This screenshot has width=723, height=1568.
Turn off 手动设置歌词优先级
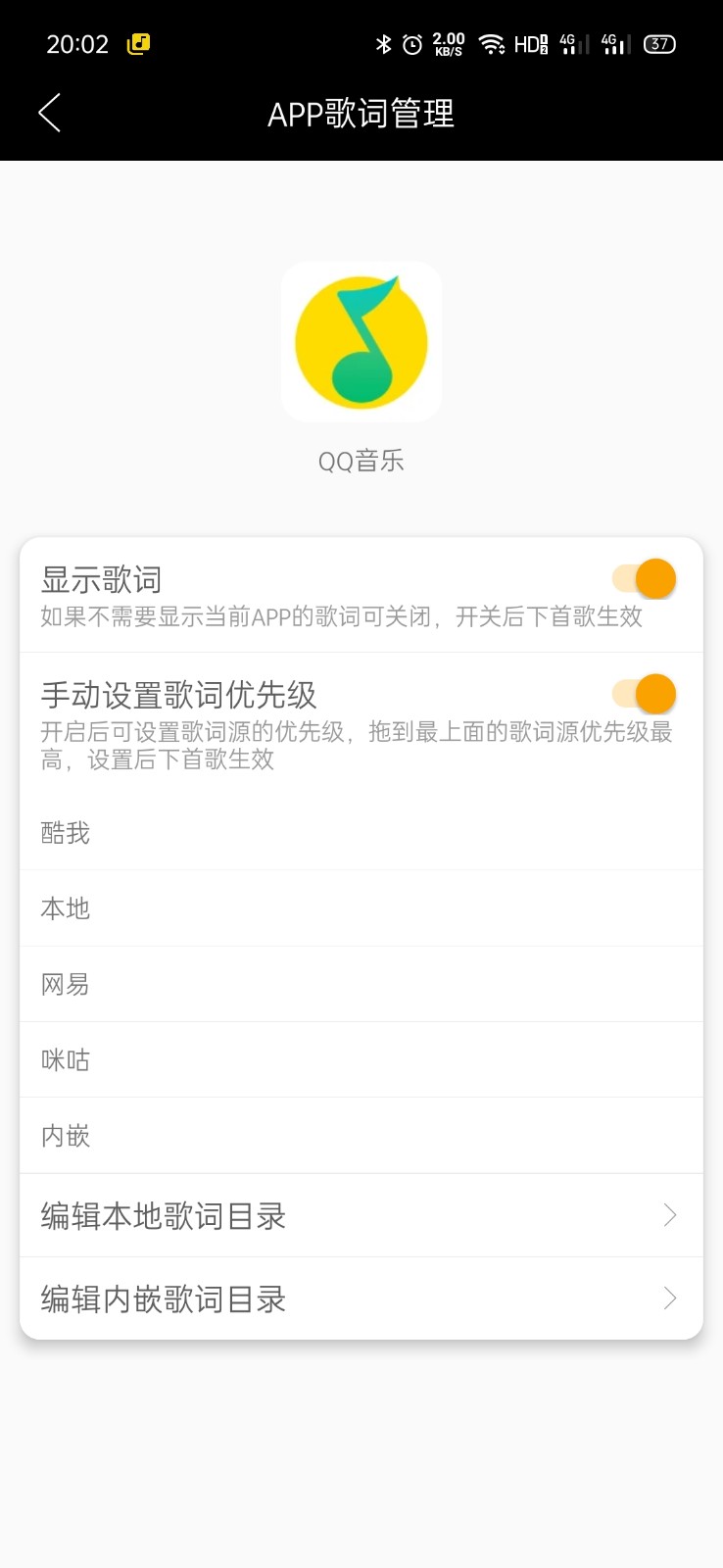coord(645,694)
